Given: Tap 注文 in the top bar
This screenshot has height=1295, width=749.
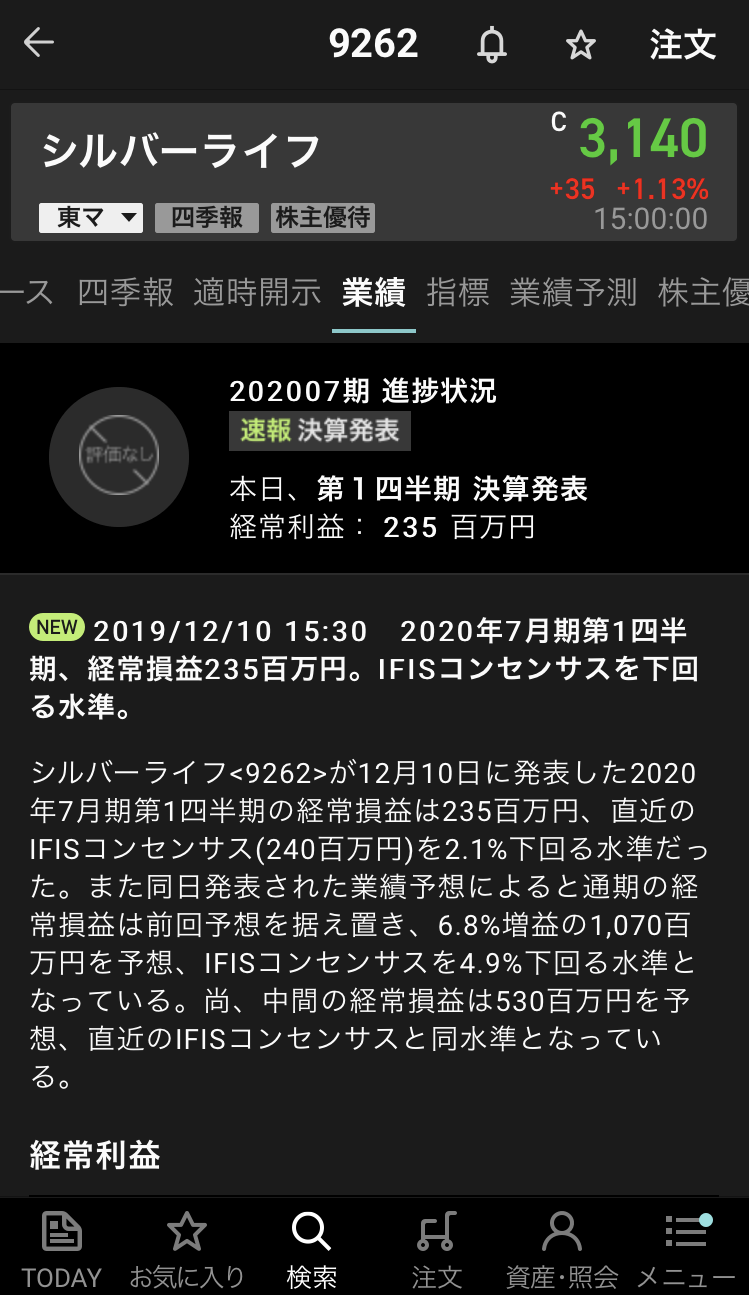Looking at the screenshot, I should coord(683,45).
